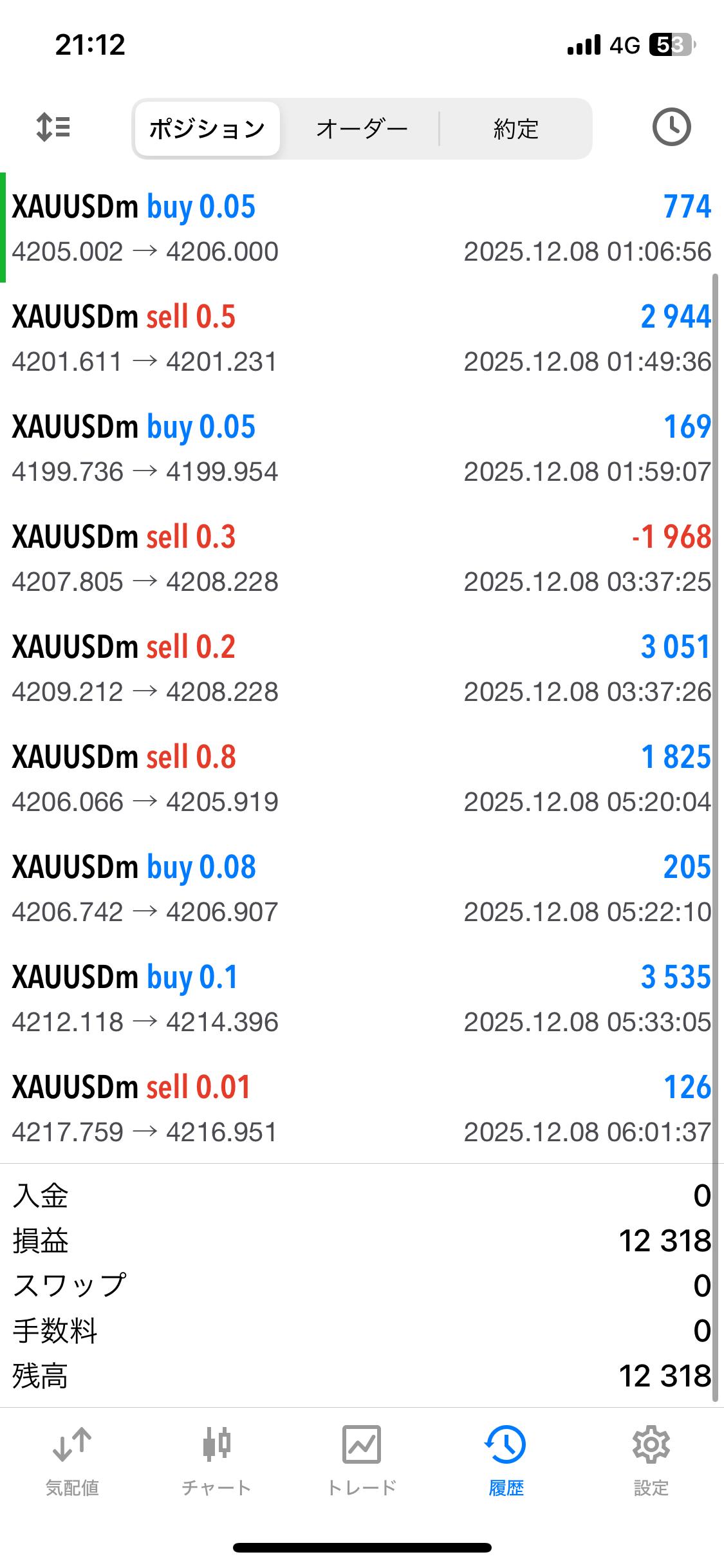Open the sell 0.5 position with profit 2 944
The width and height of the screenshot is (724, 1568).
pyautogui.click(x=360, y=338)
